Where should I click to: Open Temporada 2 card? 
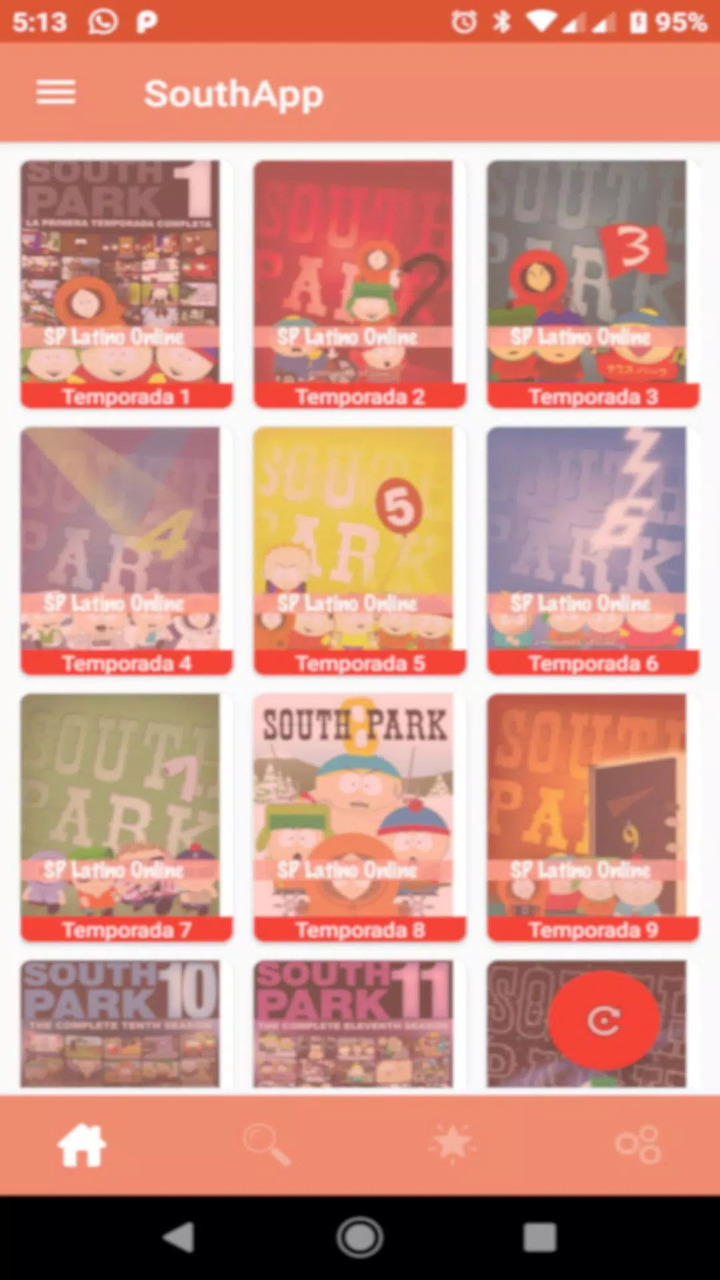coord(359,285)
